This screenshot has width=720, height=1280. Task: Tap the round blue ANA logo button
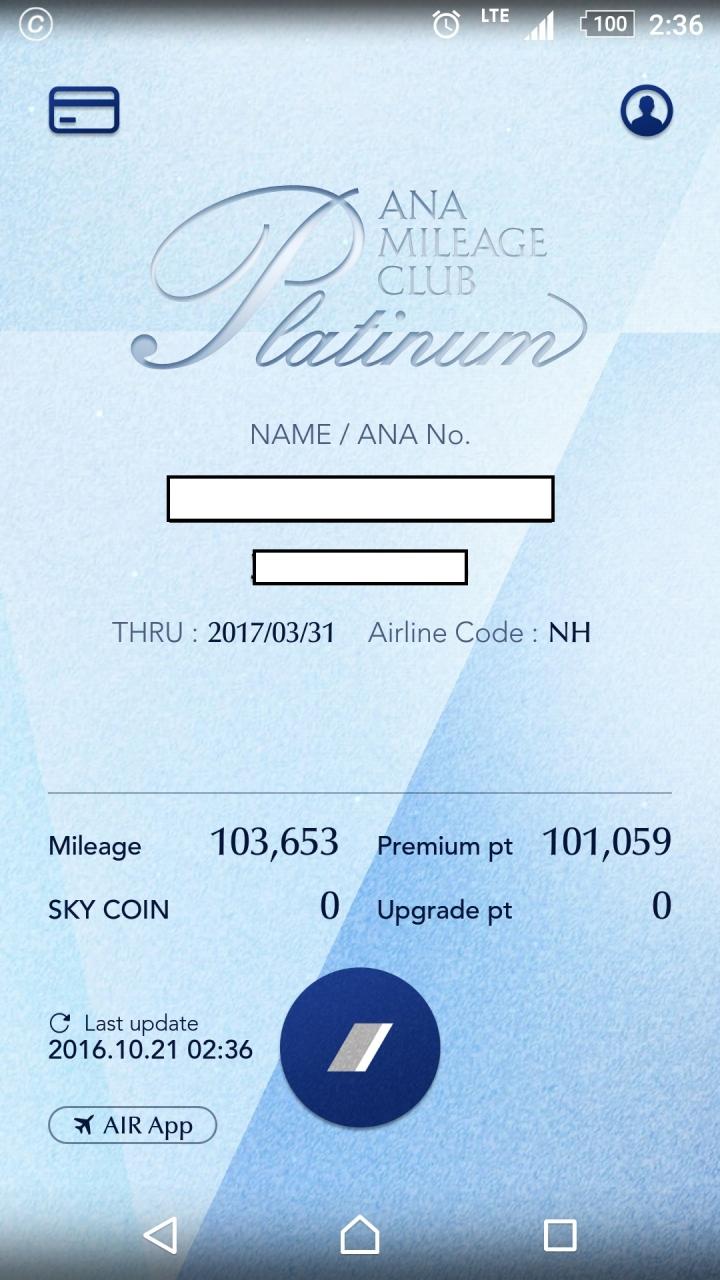click(360, 1047)
